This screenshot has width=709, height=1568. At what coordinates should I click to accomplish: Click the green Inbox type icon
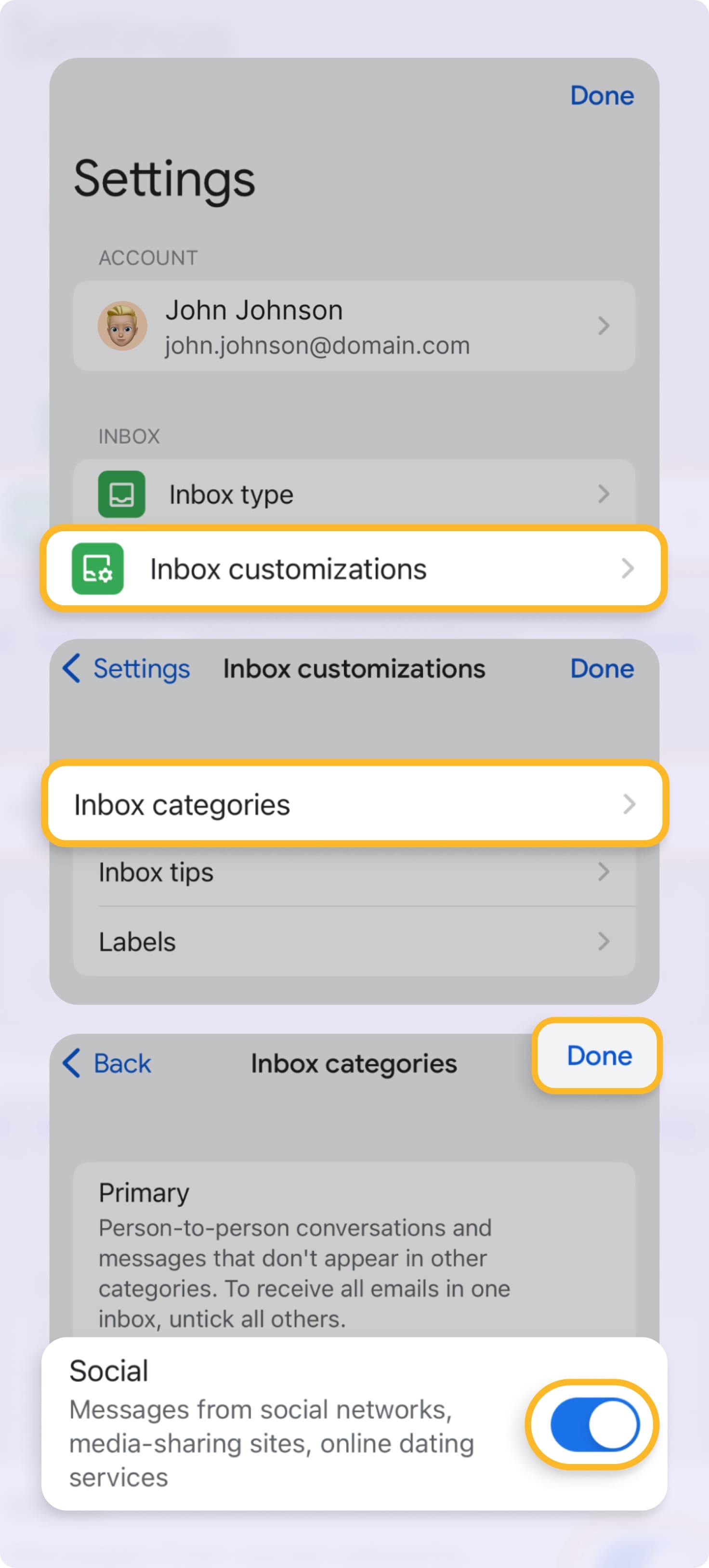click(x=122, y=494)
